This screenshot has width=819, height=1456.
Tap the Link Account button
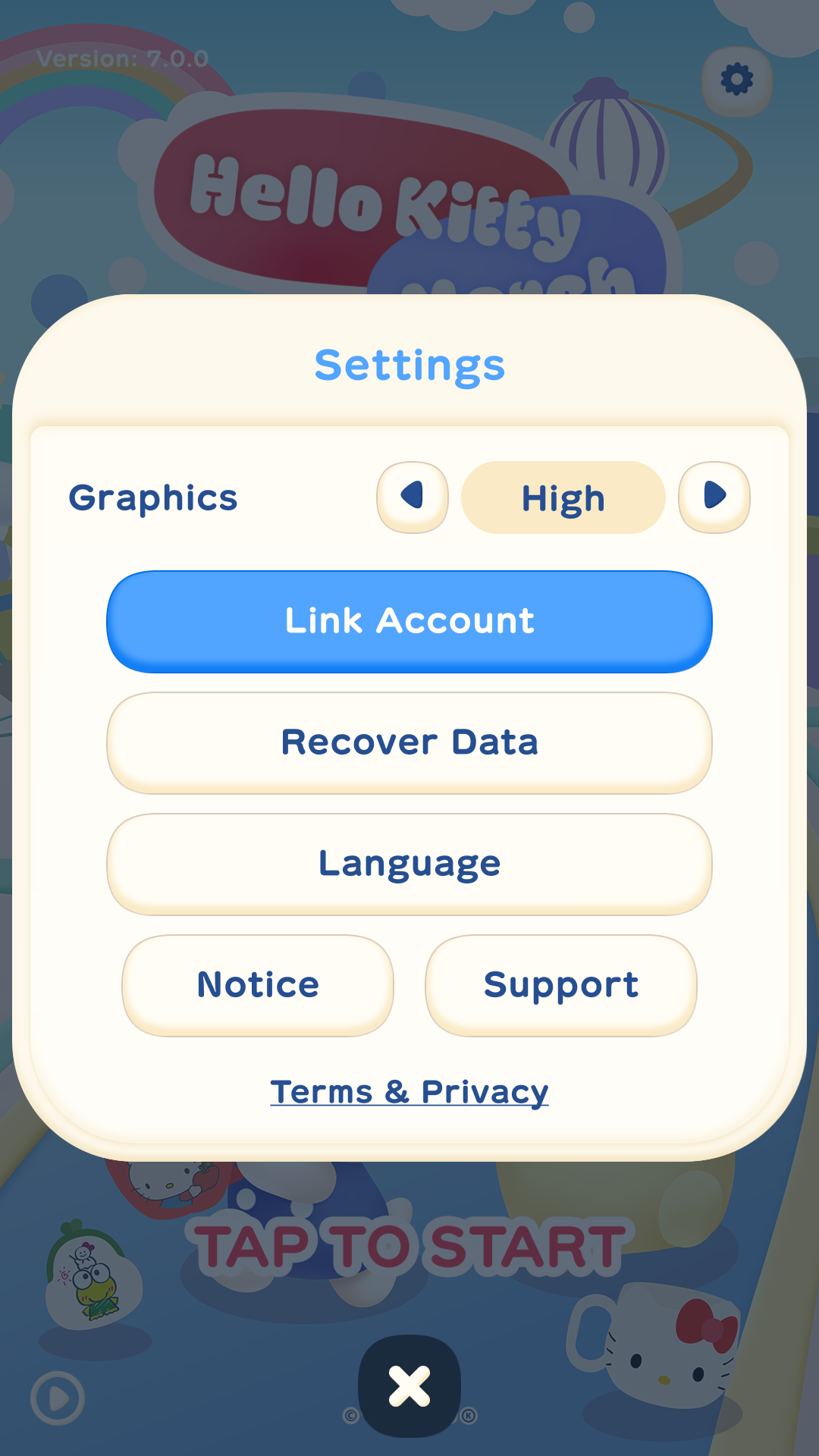(409, 621)
